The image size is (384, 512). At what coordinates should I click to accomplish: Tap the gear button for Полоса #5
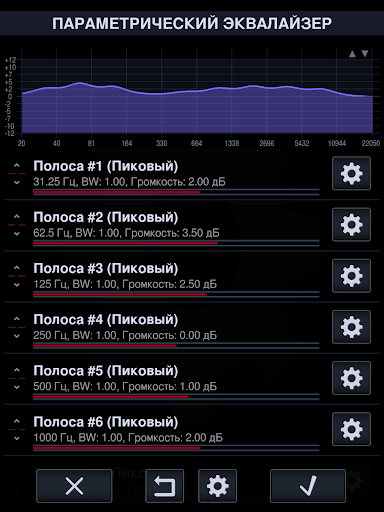[351, 378]
